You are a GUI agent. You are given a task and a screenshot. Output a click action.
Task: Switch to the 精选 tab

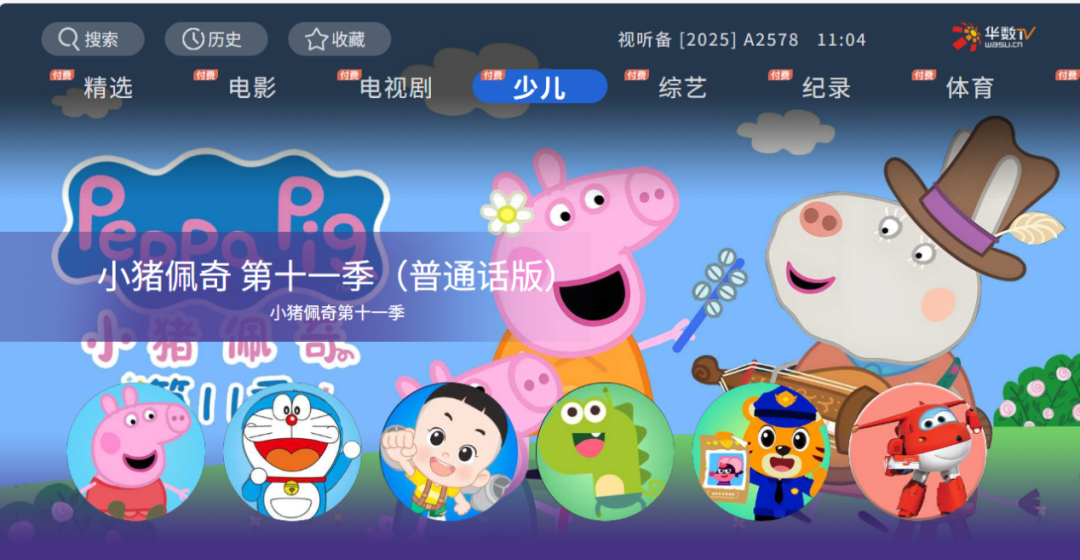click(x=107, y=88)
